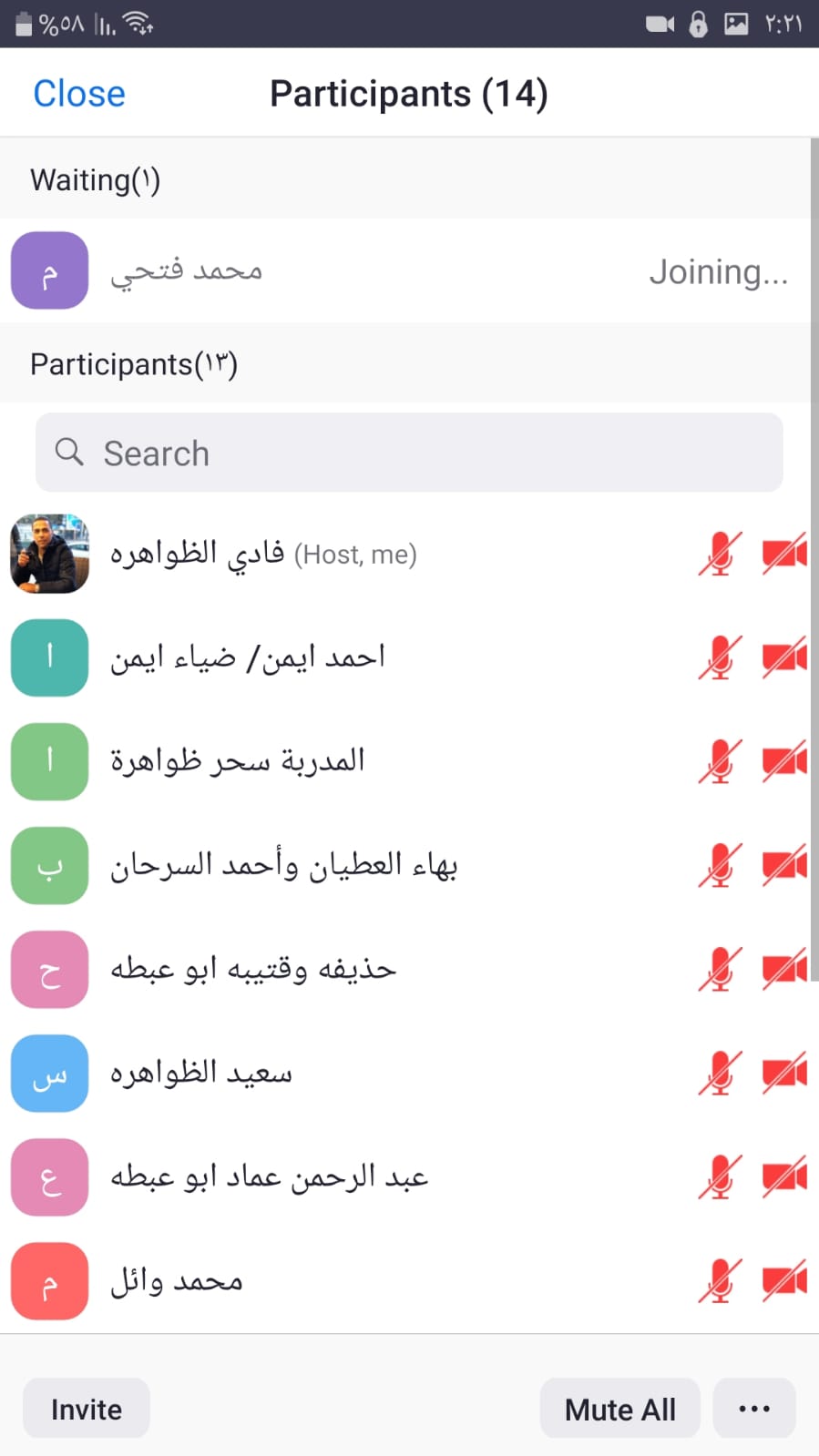Open the participant search field
This screenshot has width=819, height=1456.
coord(409,453)
